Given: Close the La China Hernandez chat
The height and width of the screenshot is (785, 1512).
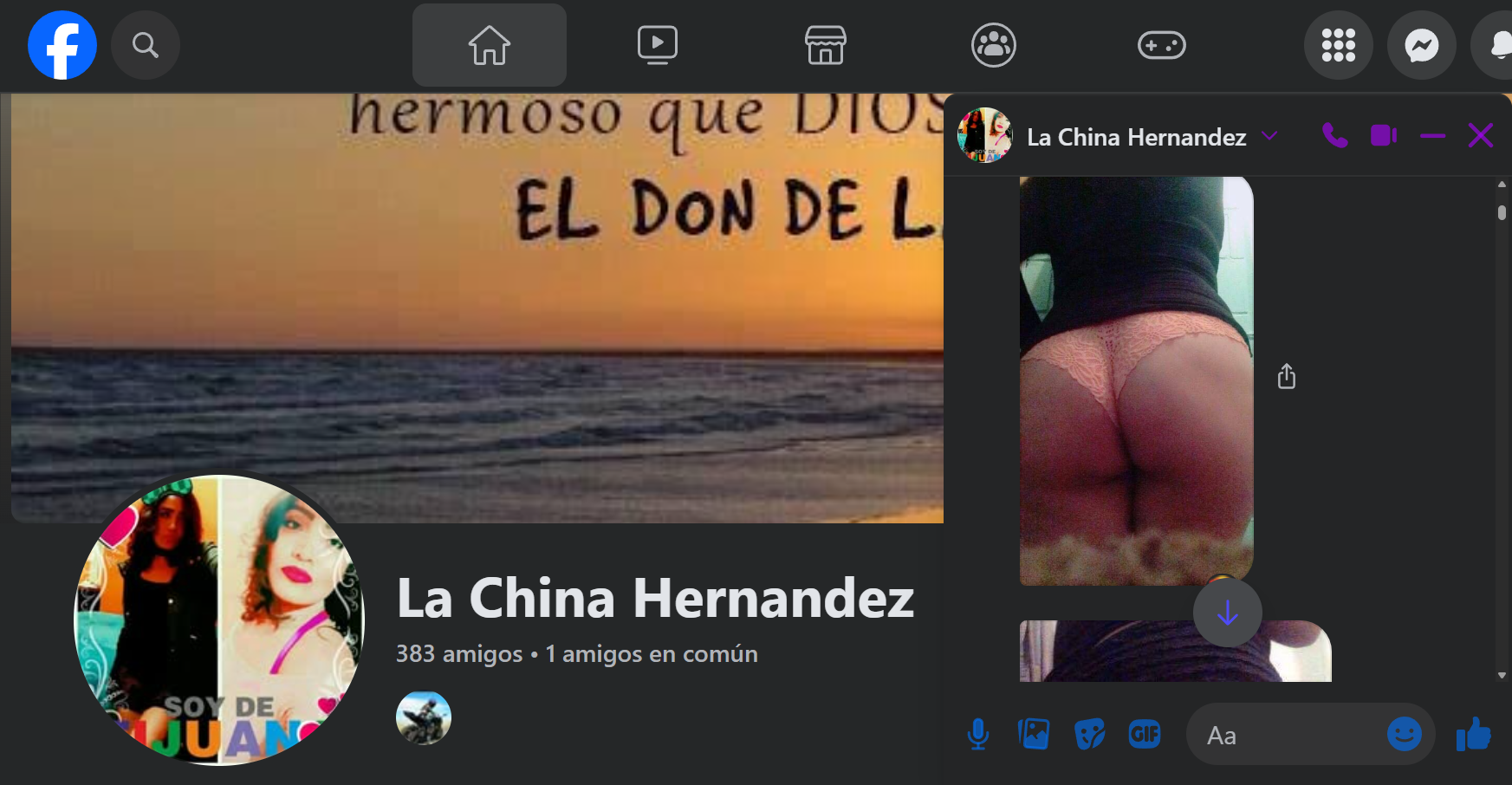Looking at the screenshot, I should click(x=1480, y=136).
